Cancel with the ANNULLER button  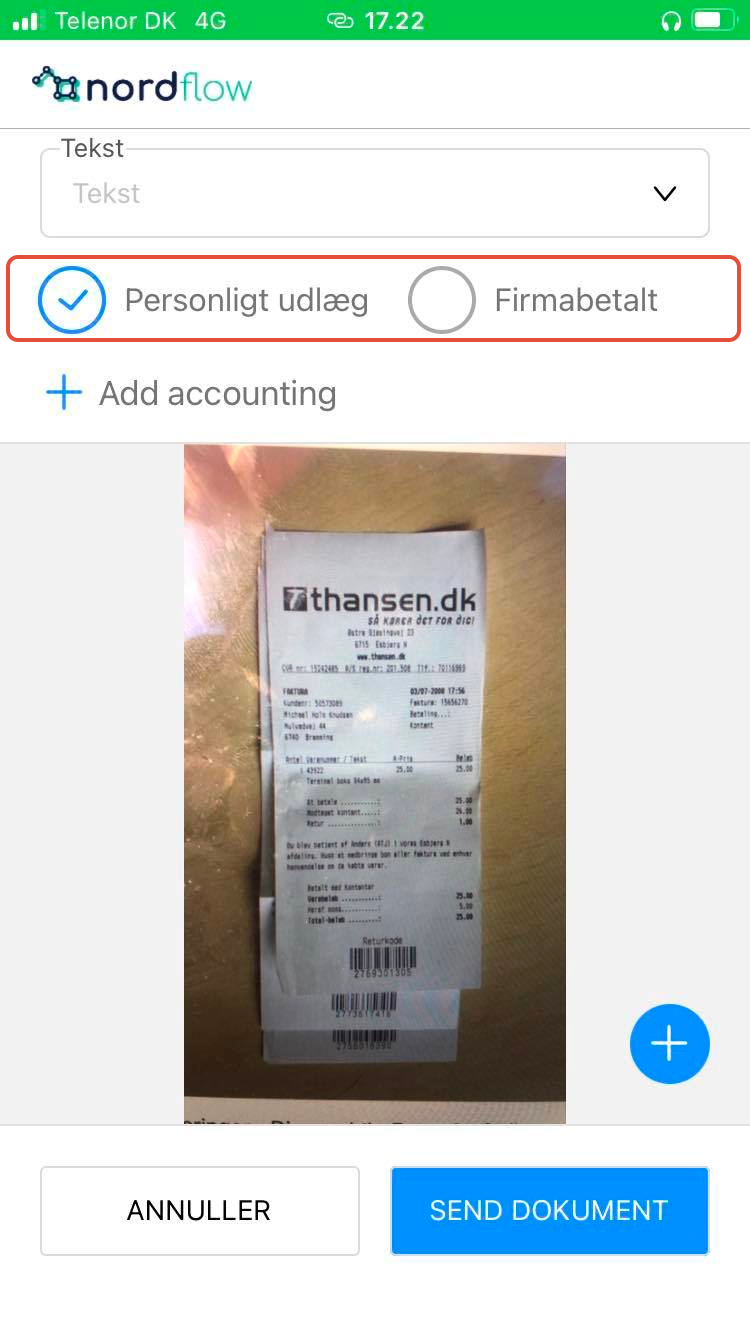click(199, 1210)
